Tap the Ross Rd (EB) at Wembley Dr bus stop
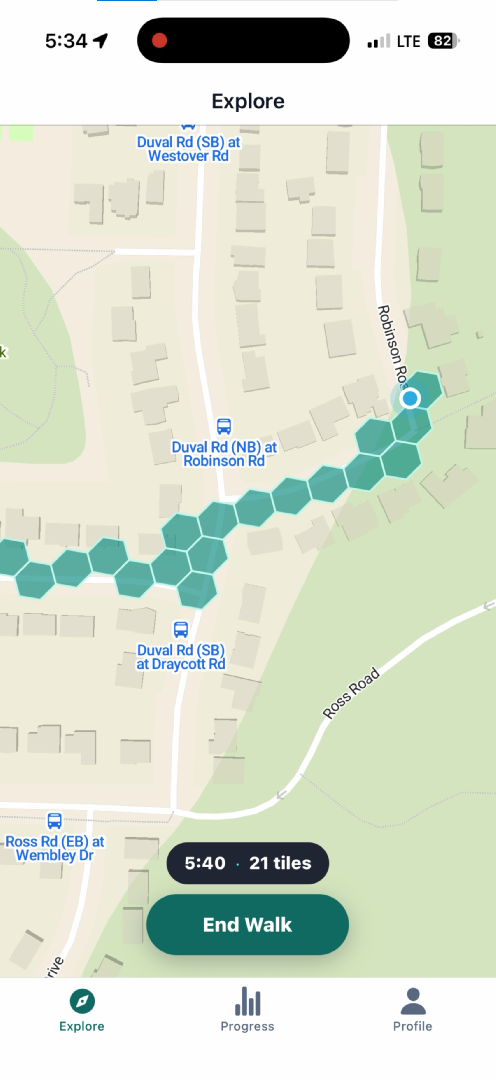The width and height of the screenshot is (496, 1080). click(54, 821)
